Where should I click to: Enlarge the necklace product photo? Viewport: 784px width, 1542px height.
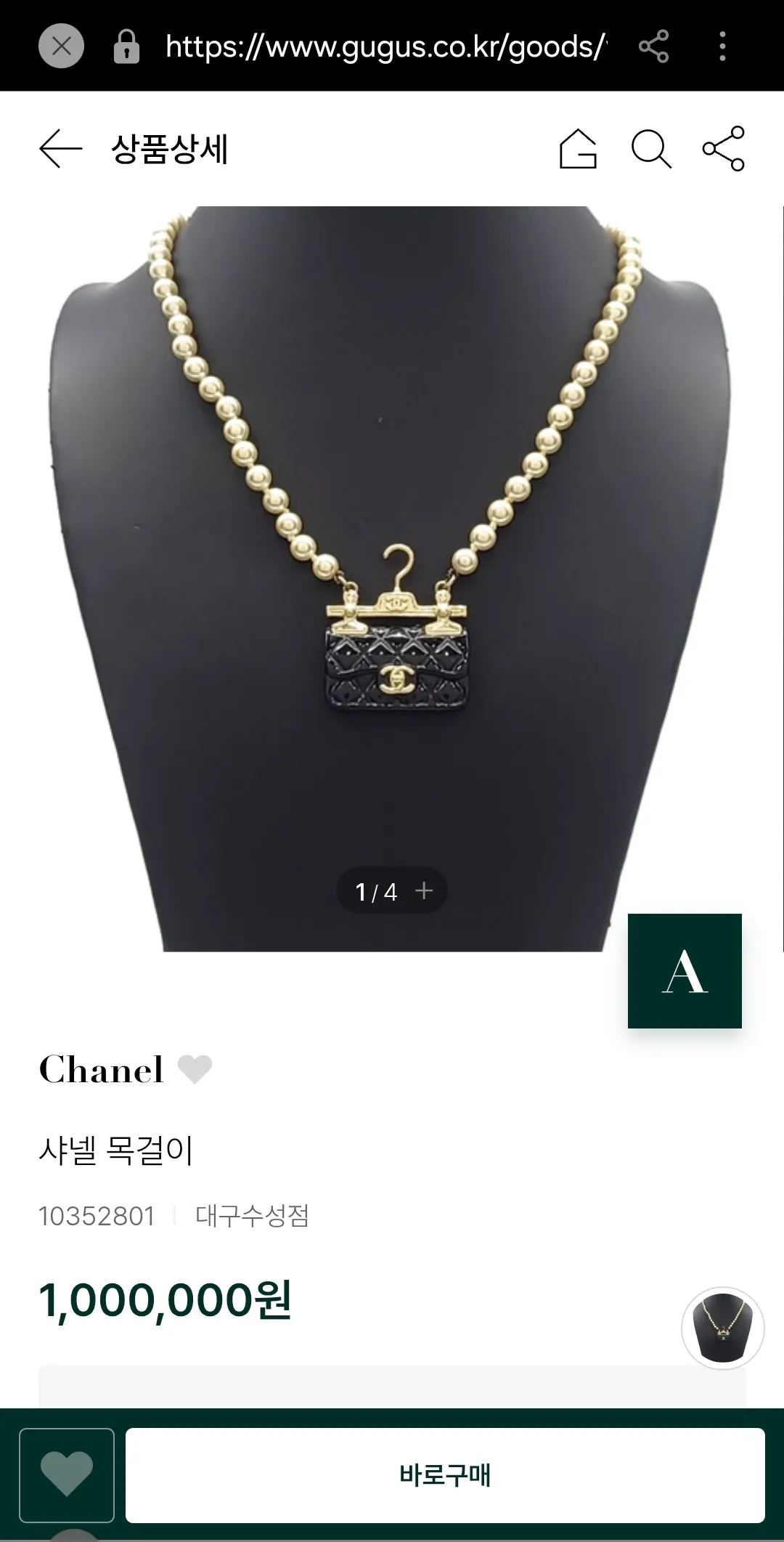point(392,579)
